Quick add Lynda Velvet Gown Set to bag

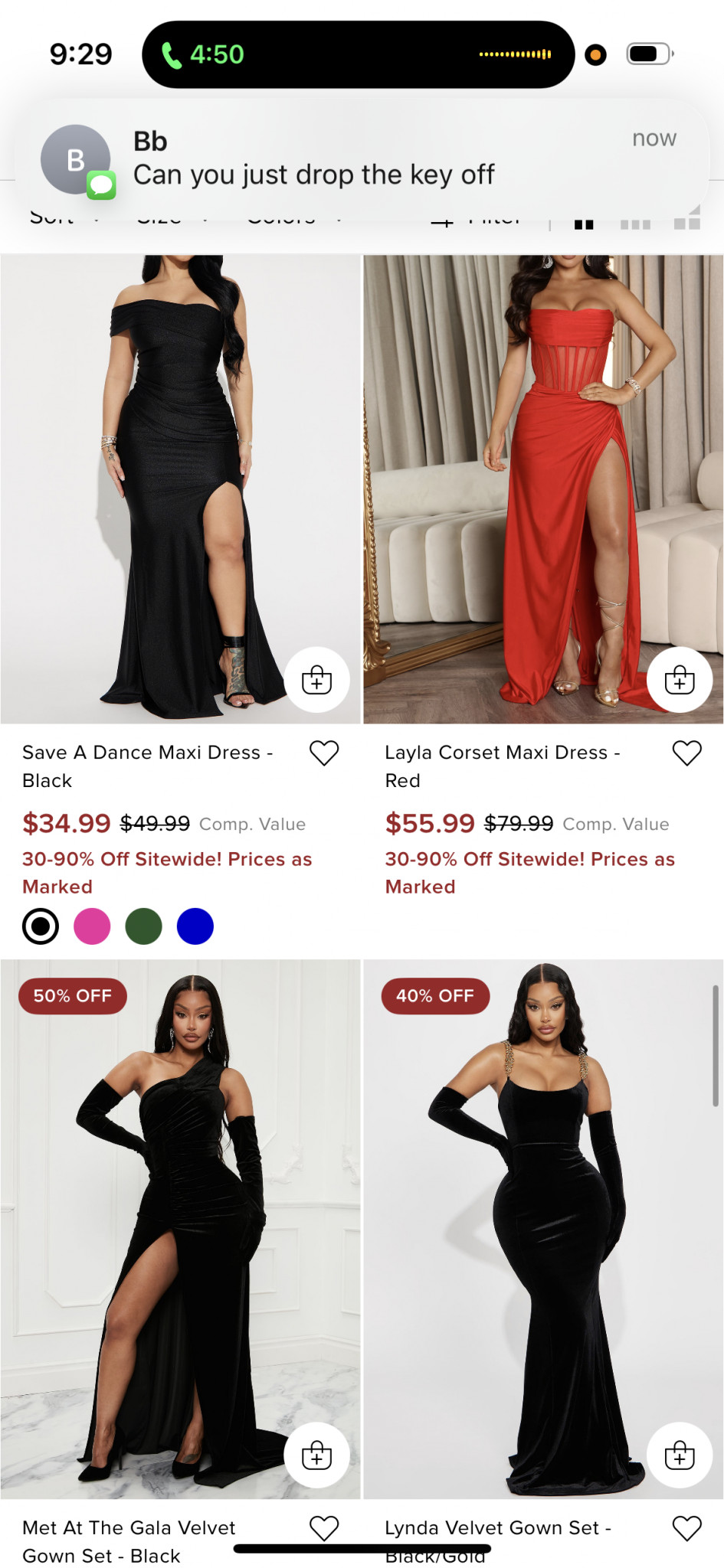[x=680, y=1455]
